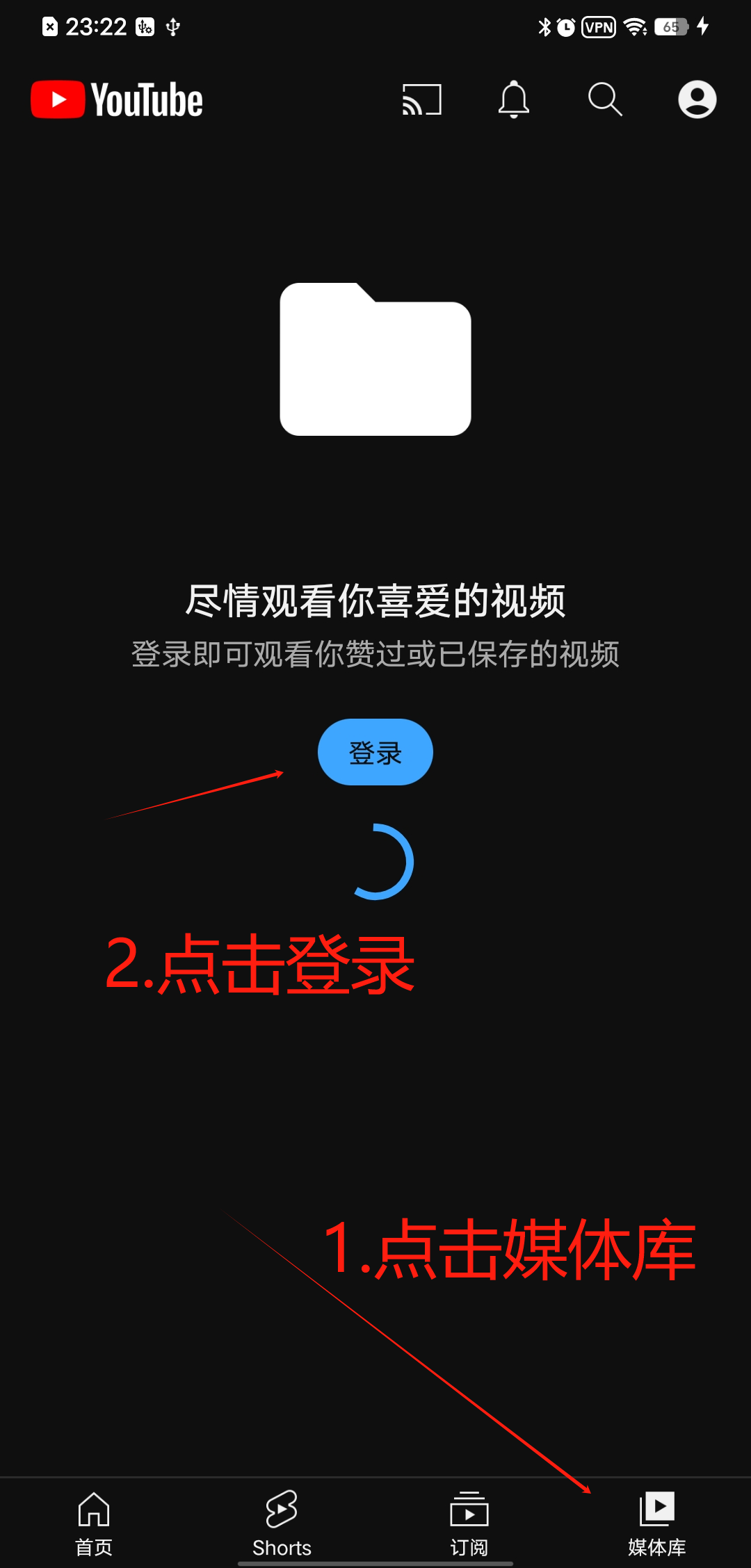Viewport: 751px width, 1568px height.
Task: Open YouTube search
Action: (x=605, y=99)
